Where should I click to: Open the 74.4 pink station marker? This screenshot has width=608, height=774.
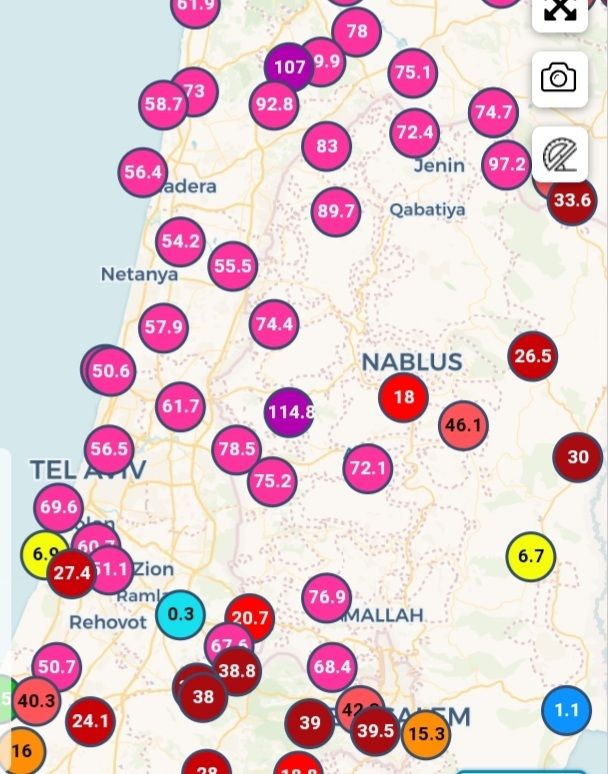click(x=274, y=324)
